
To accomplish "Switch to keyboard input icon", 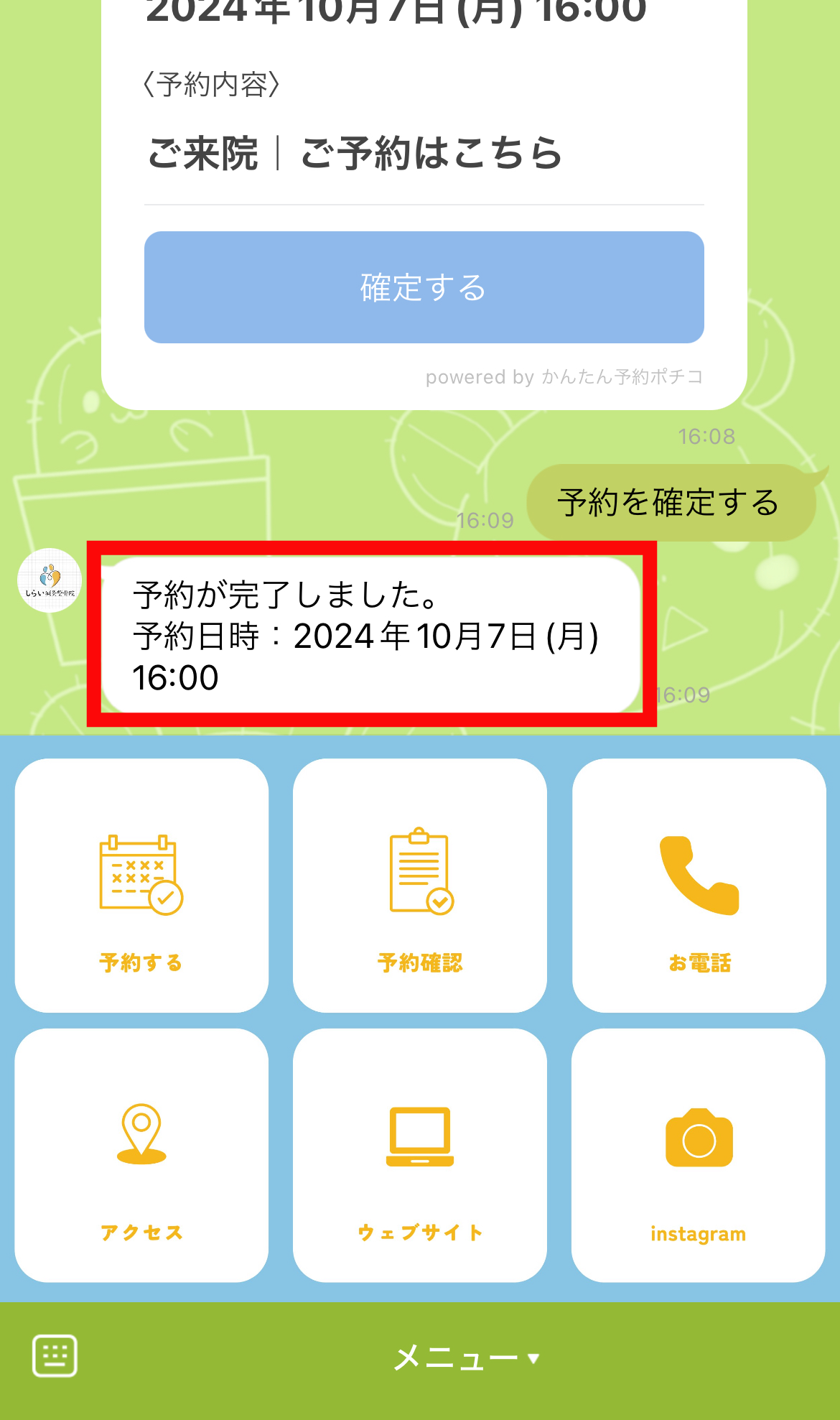I will [x=55, y=1356].
